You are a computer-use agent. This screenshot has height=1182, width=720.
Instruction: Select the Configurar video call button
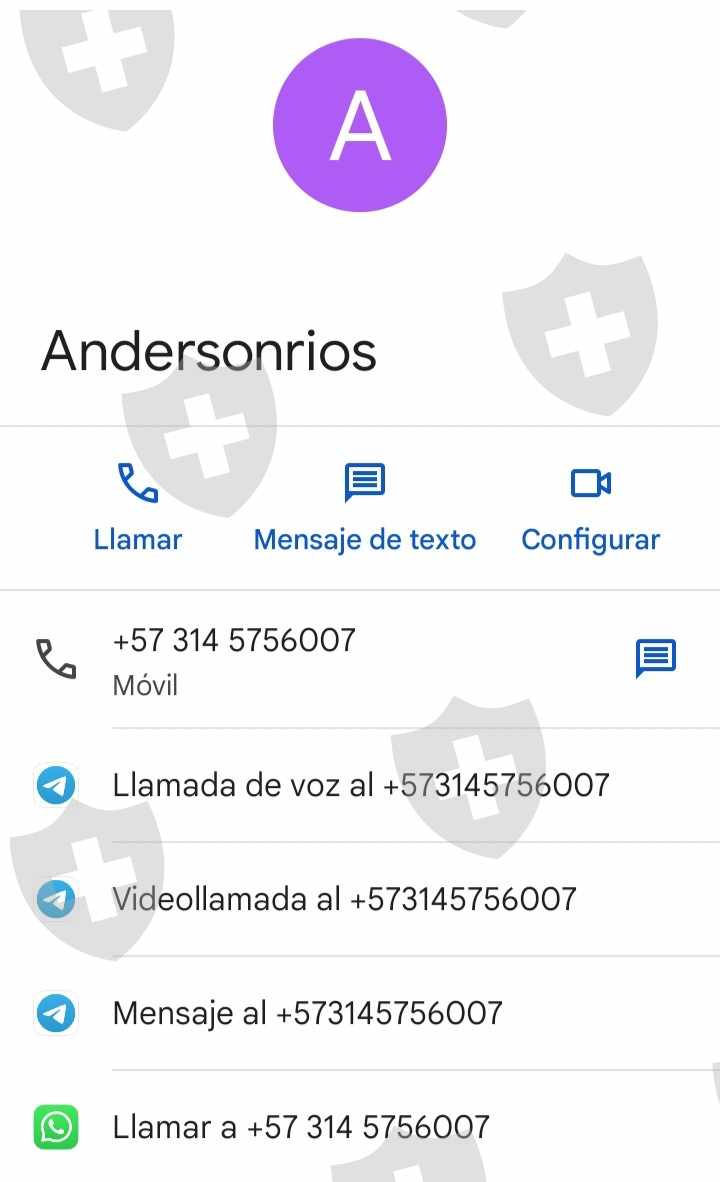tap(590, 509)
